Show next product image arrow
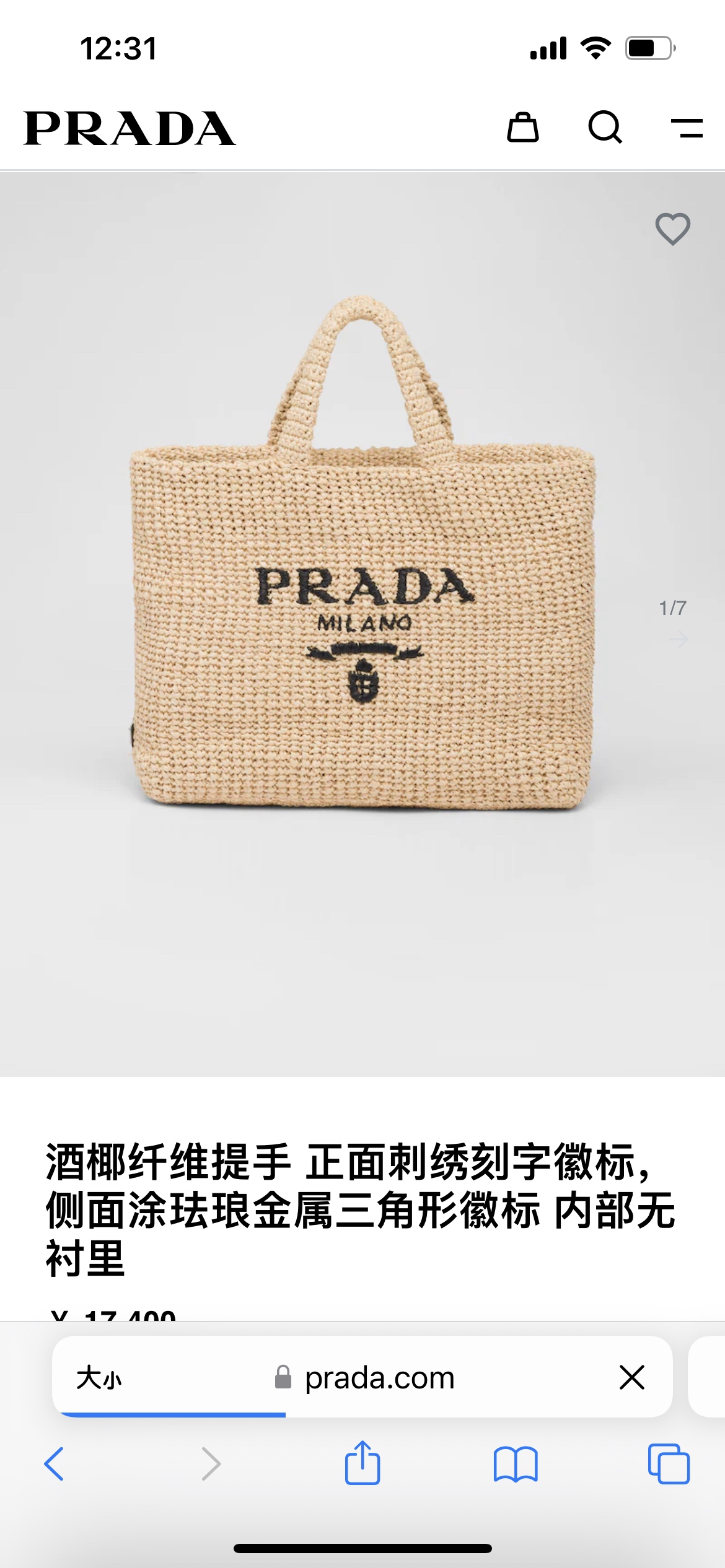Image resolution: width=725 pixels, height=1568 pixels. click(679, 639)
